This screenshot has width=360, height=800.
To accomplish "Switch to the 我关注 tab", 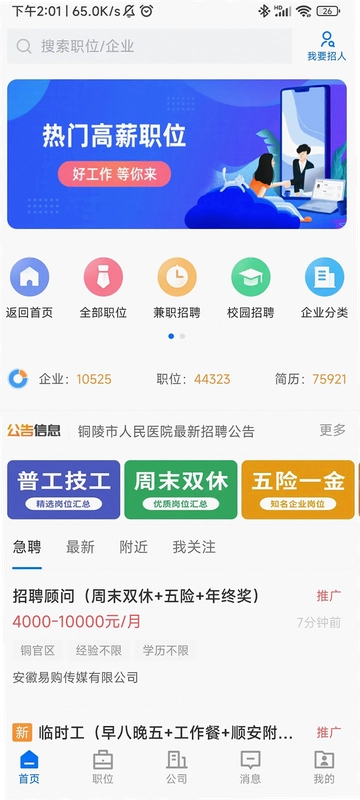I will coord(194,547).
